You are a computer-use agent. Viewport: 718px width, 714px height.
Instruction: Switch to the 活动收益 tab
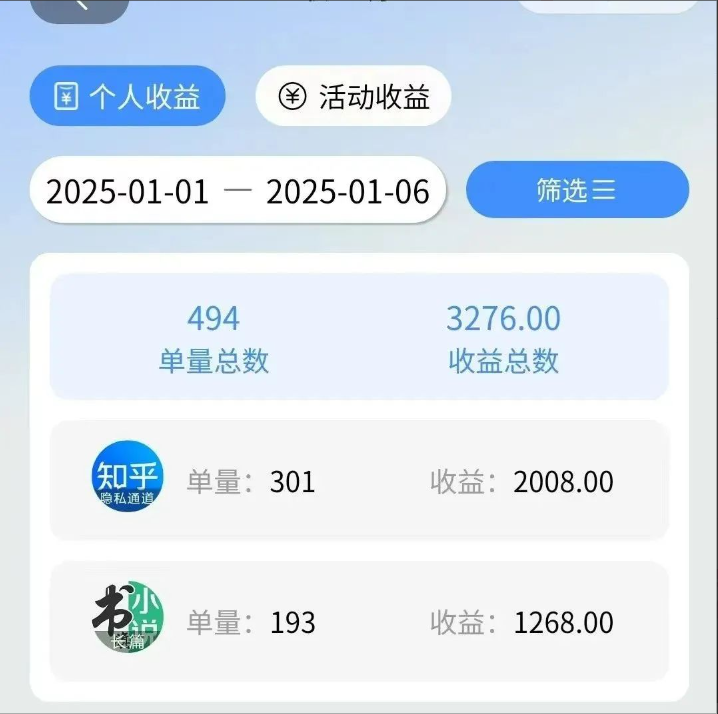(x=353, y=97)
